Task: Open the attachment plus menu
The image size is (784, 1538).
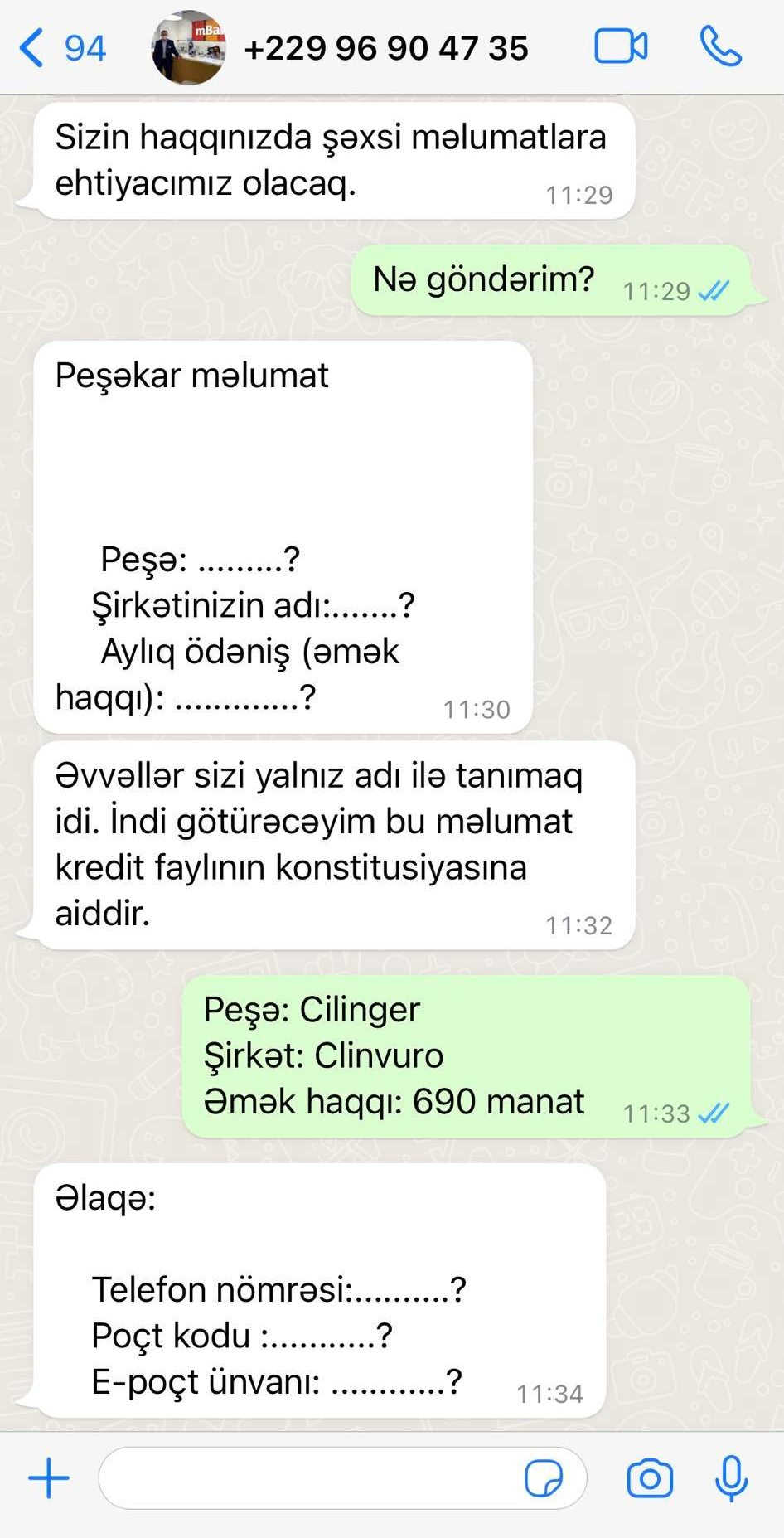Action: tap(49, 1477)
